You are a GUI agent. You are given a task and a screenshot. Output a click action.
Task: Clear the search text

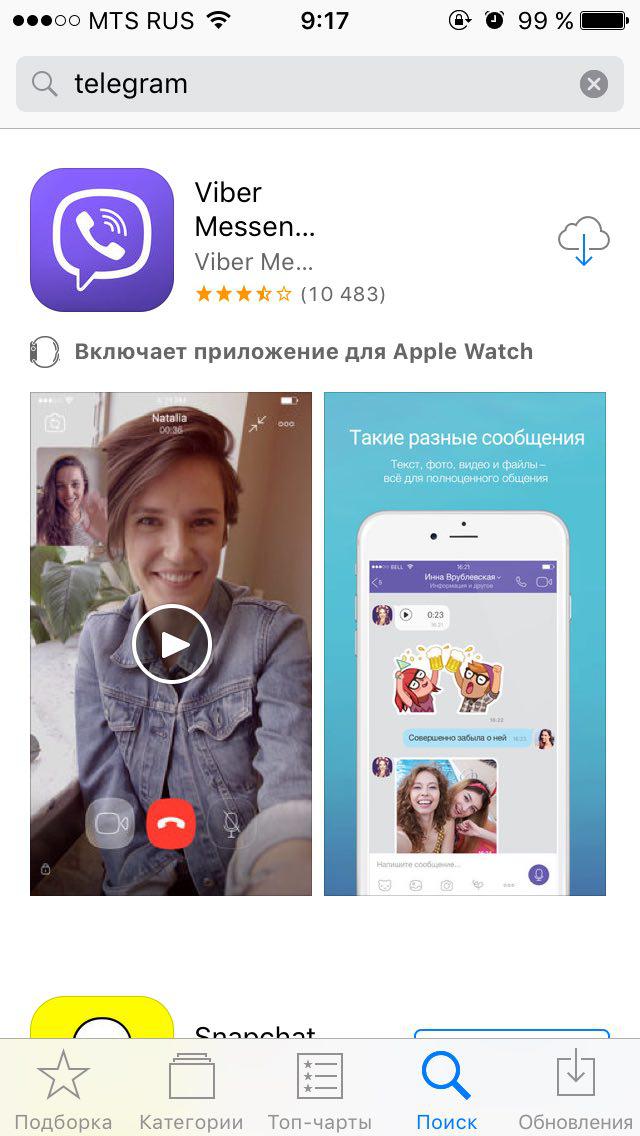click(x=593, y=84)
